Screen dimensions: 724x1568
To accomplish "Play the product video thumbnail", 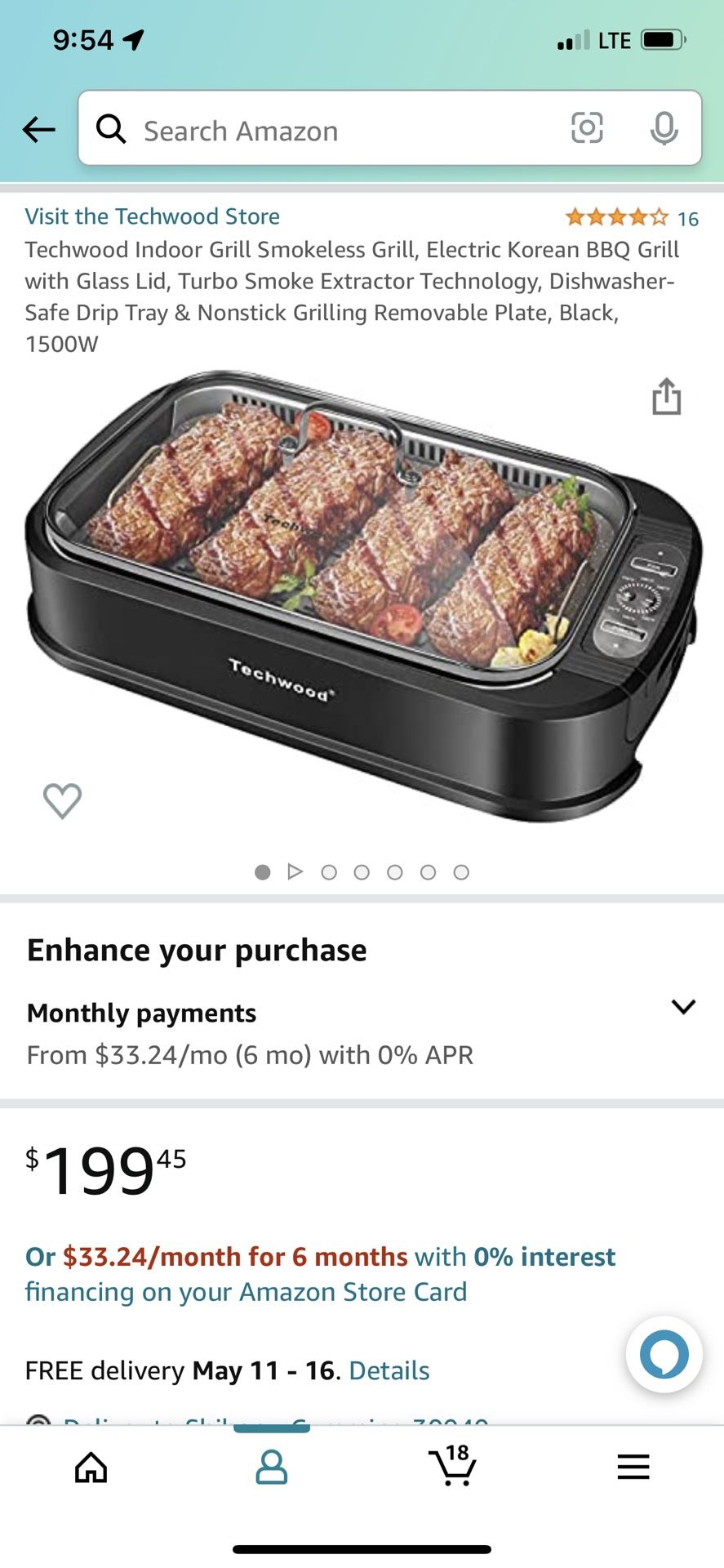I will point(295,872).
